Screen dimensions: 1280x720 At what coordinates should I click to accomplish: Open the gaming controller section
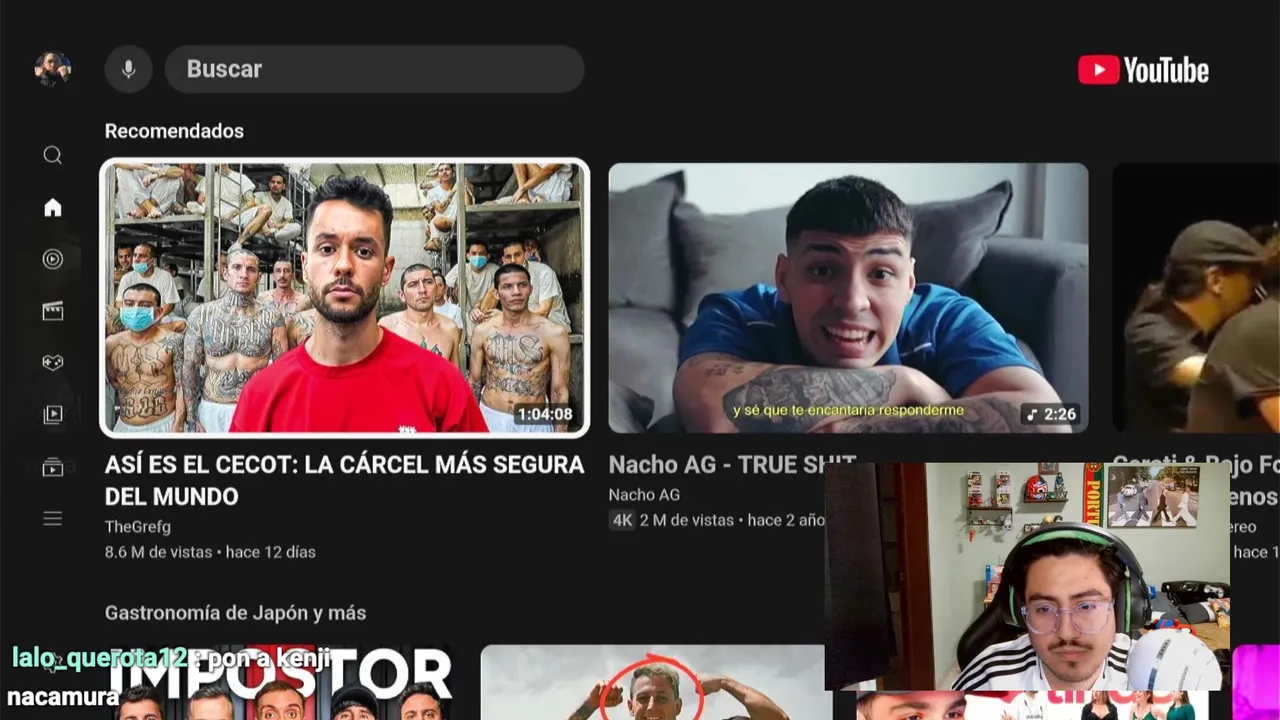[x=53, y=362]
